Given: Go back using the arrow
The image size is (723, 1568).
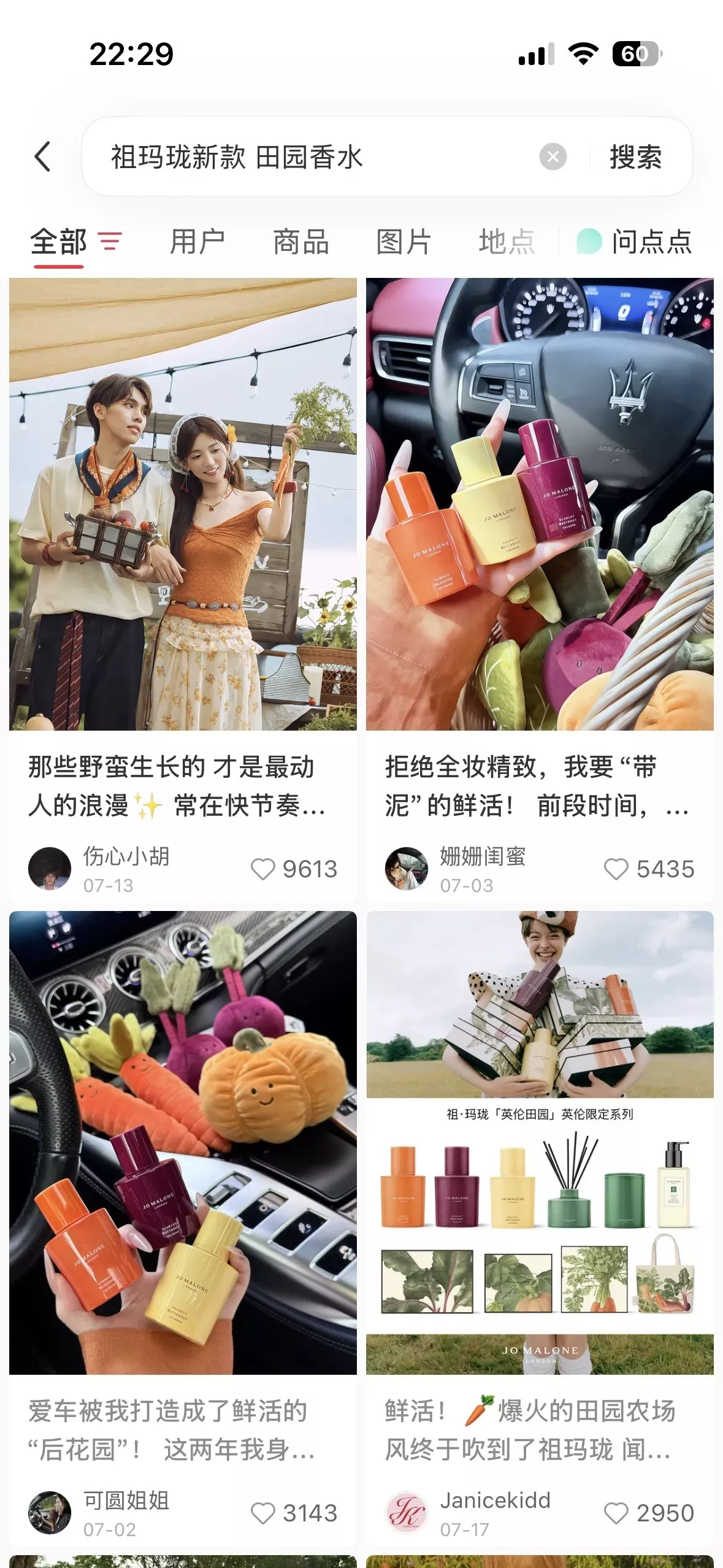Looking at the screenshot, I should point(42,156).
